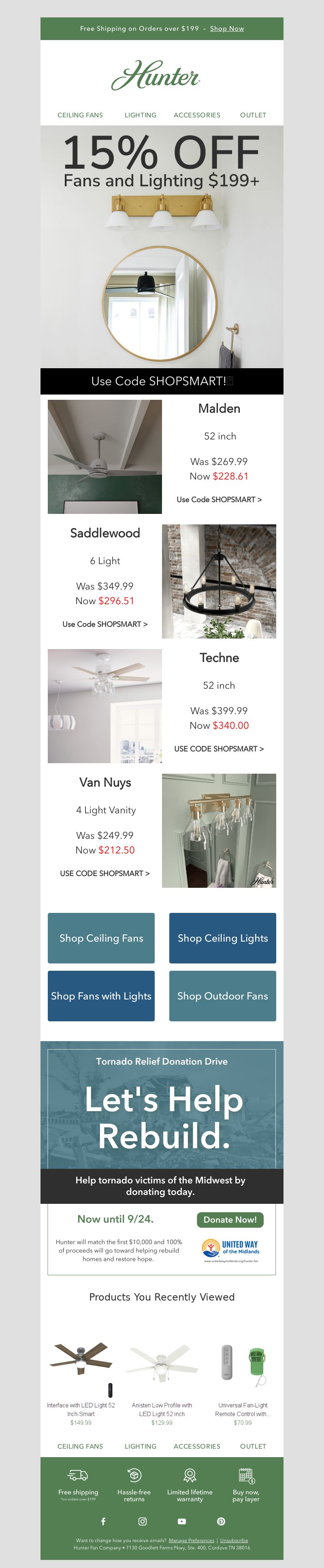Tap the Shop Ceiling Fans button
Screen dimensions: 324x1568
(x=101, y=939)
